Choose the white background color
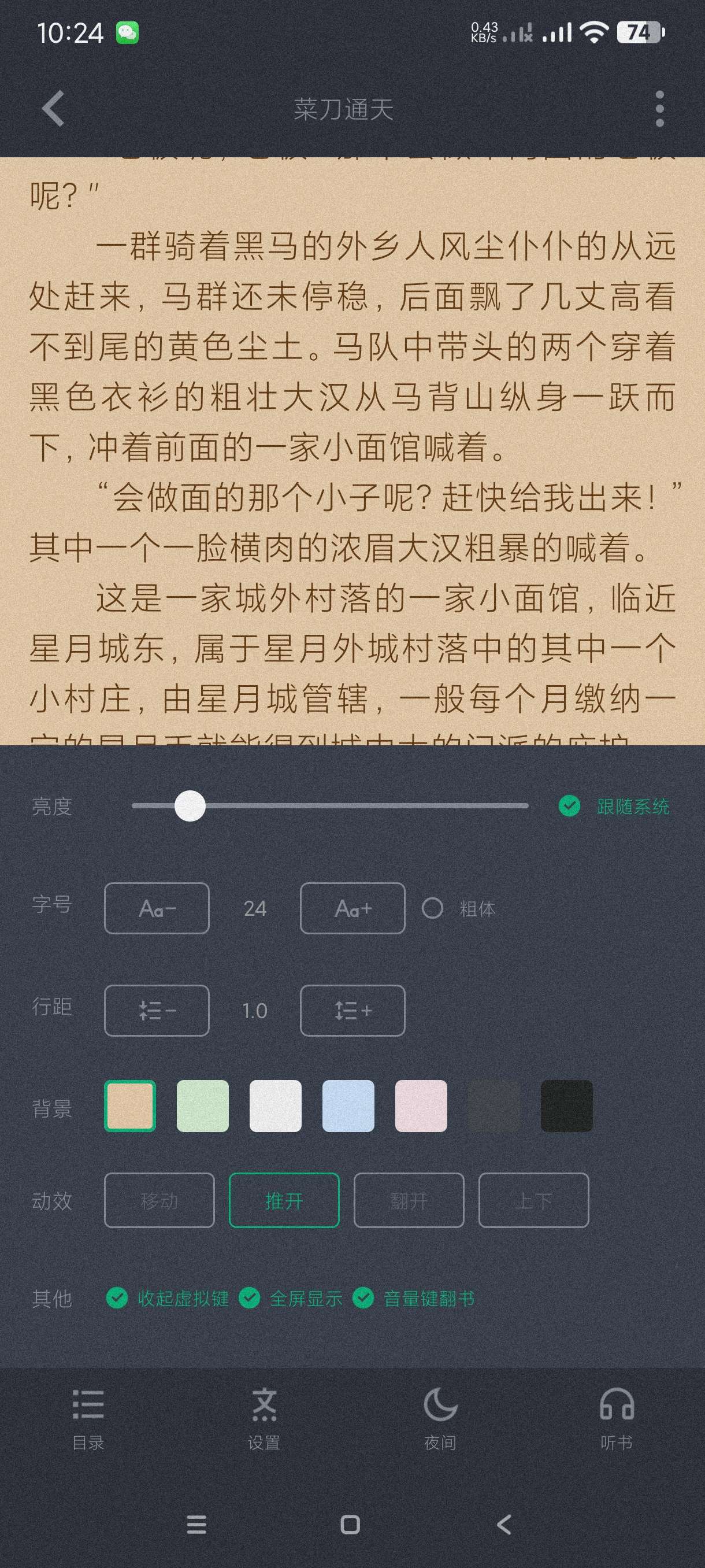This screenshot has height=1568, width=705. pos(275,1106)
